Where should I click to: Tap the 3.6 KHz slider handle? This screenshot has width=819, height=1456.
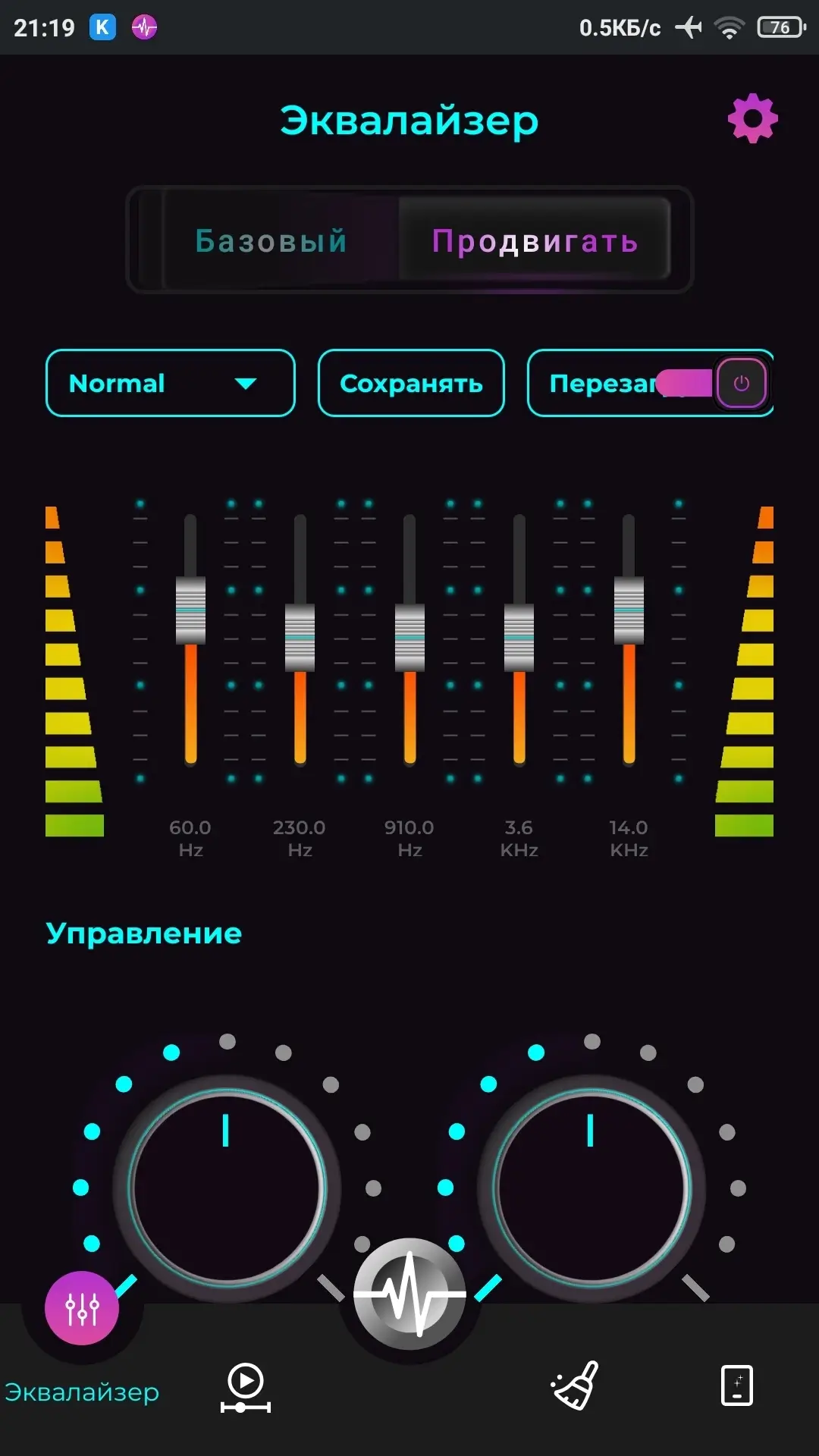click(519, 638)
